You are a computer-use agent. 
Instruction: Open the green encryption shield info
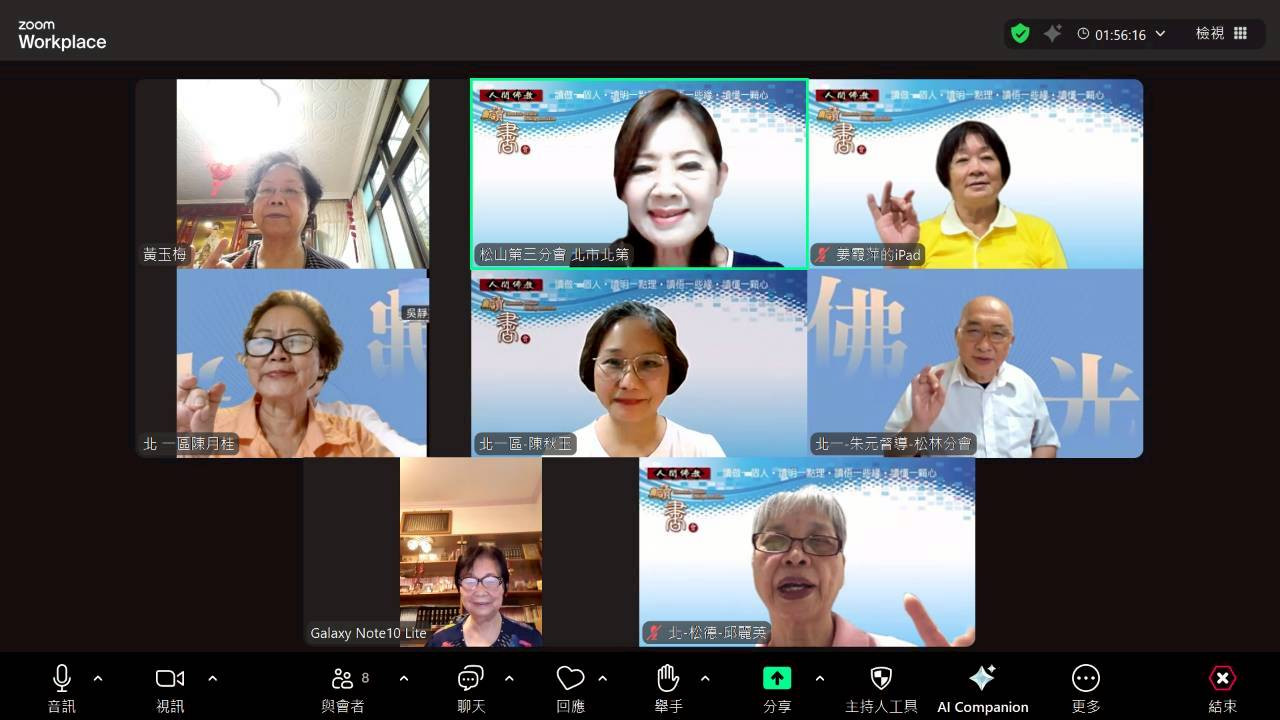[1020, 33]
